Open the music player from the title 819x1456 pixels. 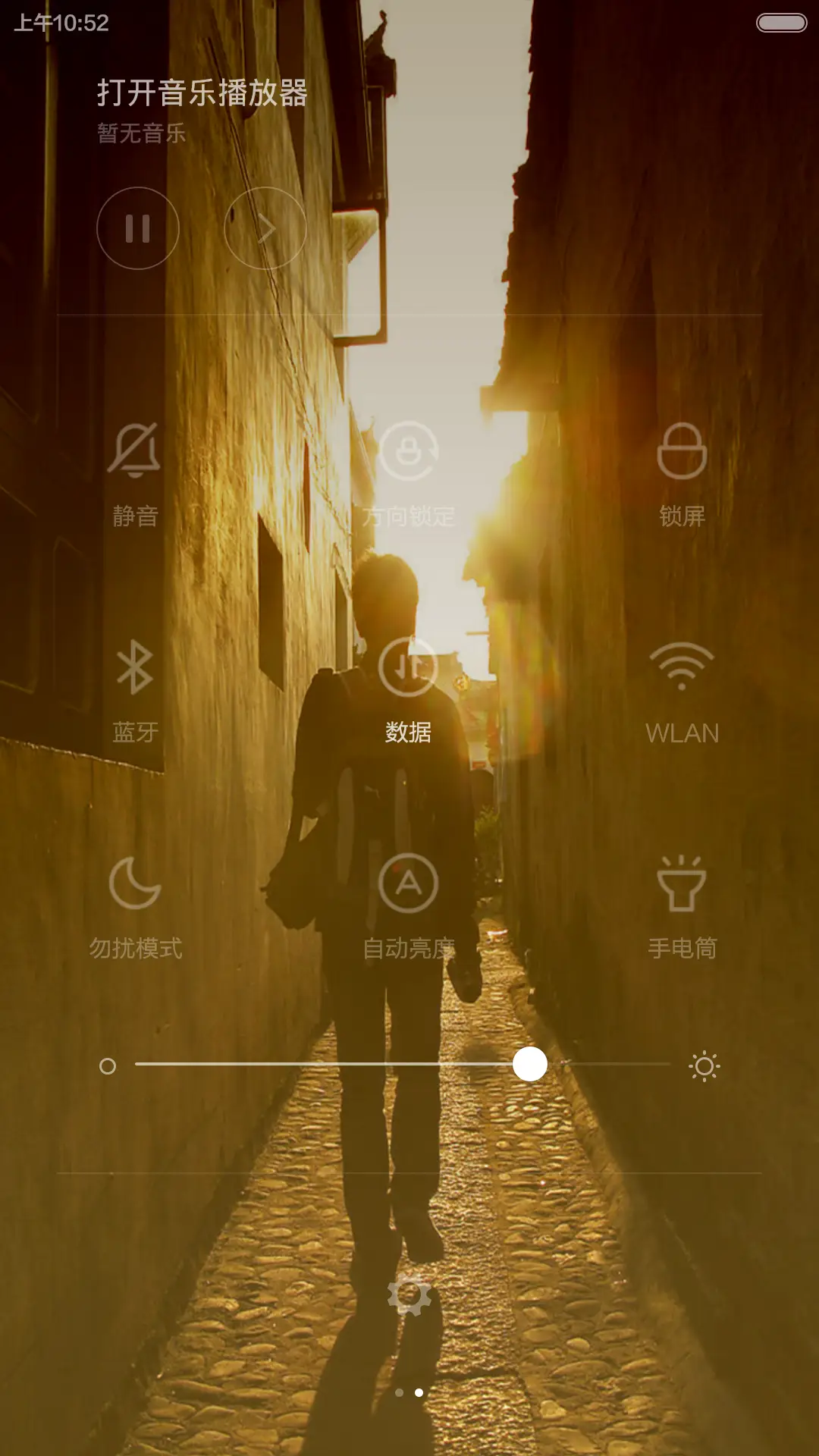click(202, 93)
